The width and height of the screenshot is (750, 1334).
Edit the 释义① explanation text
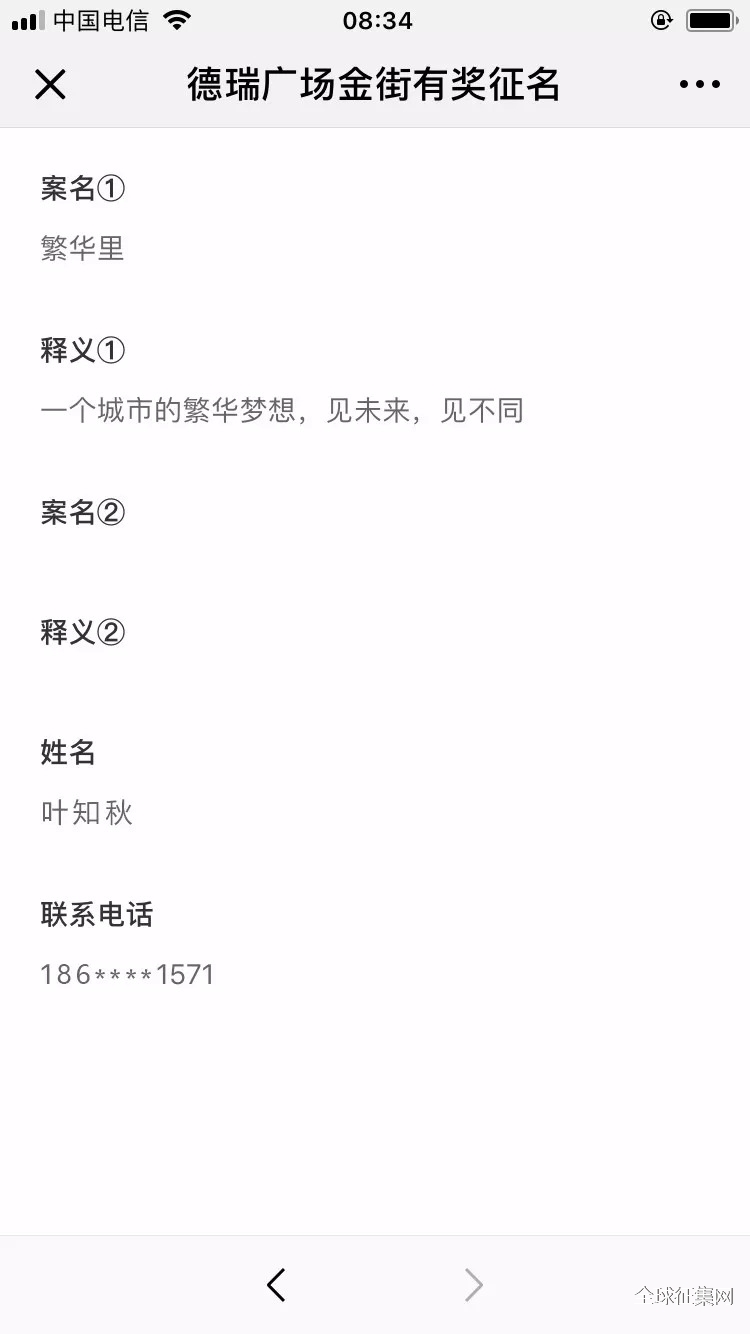[x=282, y=411]
